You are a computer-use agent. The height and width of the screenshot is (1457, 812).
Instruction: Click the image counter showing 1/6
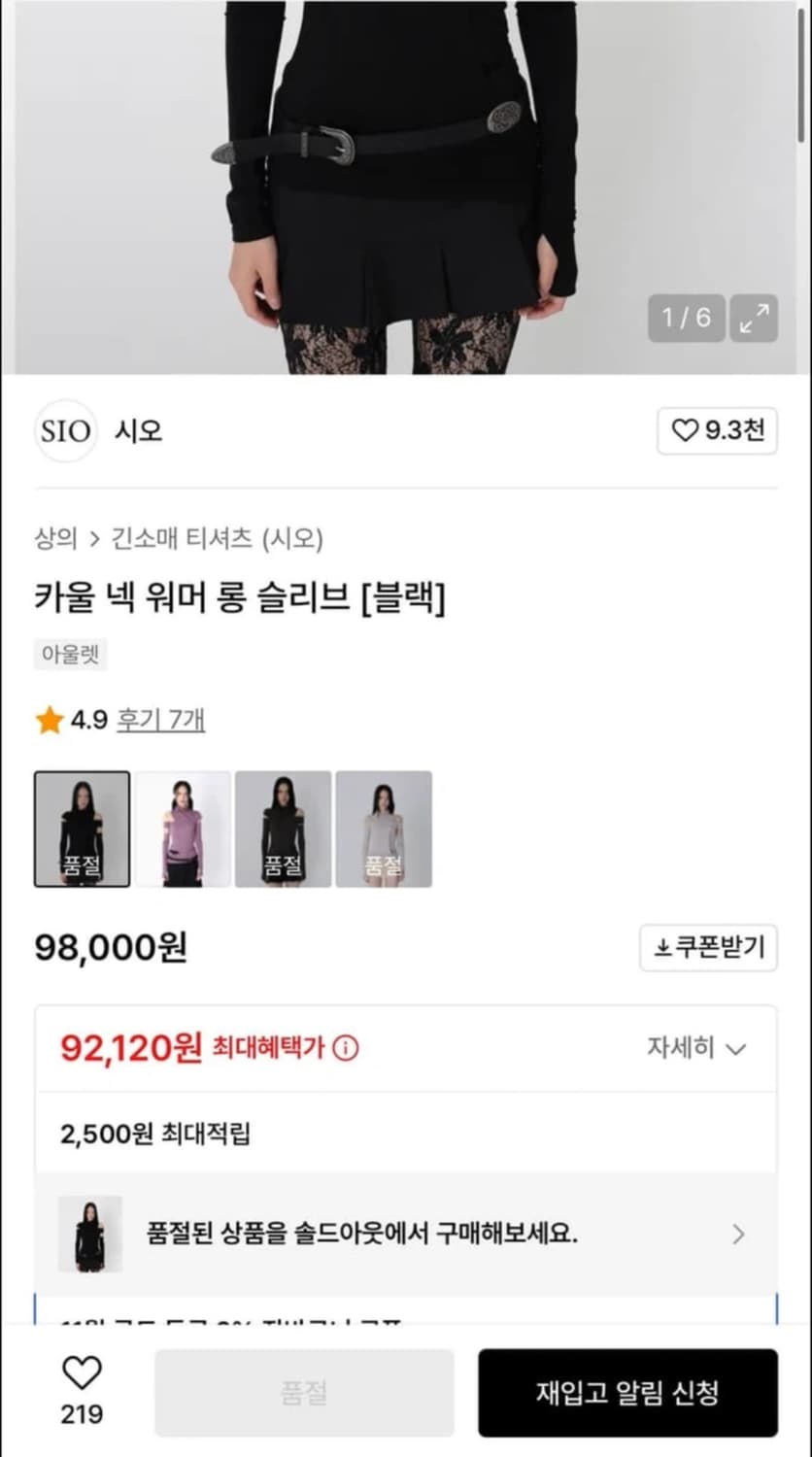[x=685, y=319]
